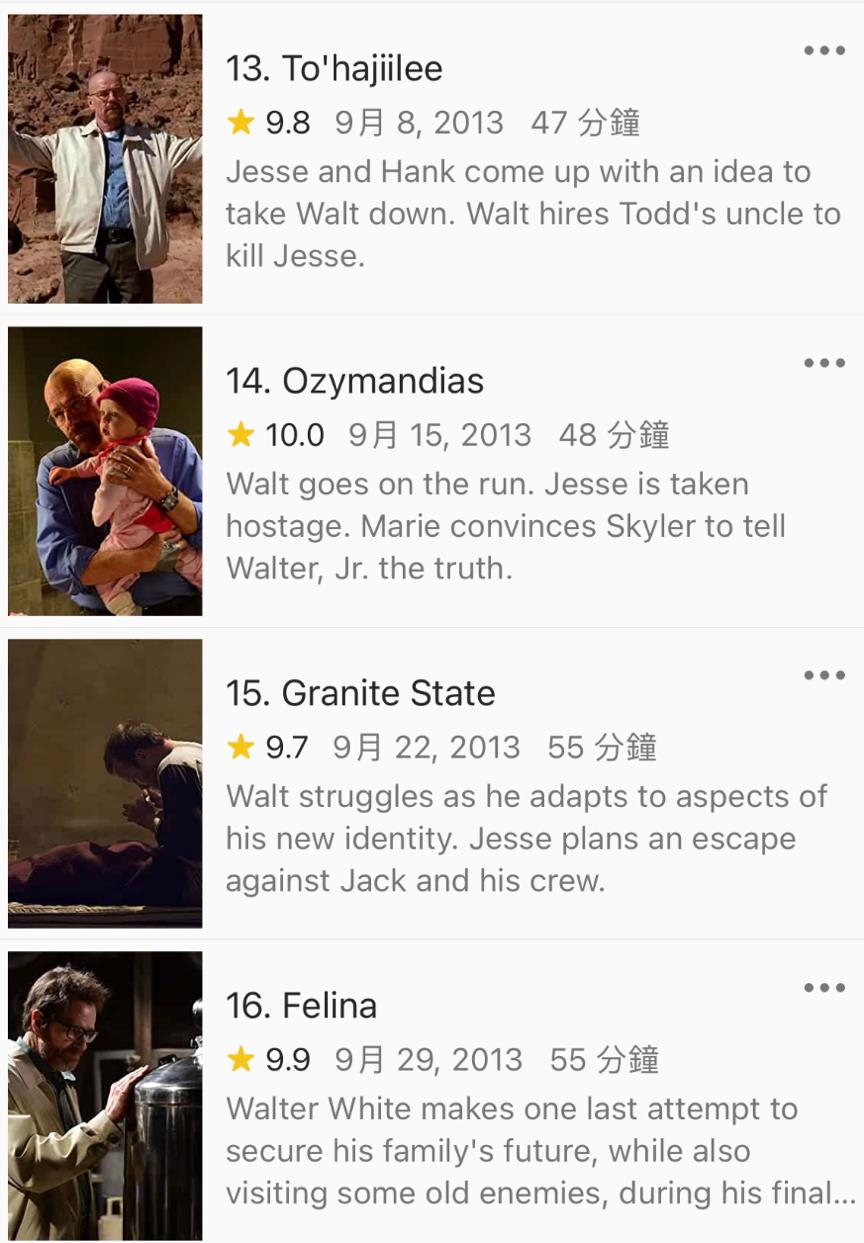This screenshot has width=864, height=1243.
Task: Open episode 14 Ozymandias details
Action: click(x=354, y=381)
